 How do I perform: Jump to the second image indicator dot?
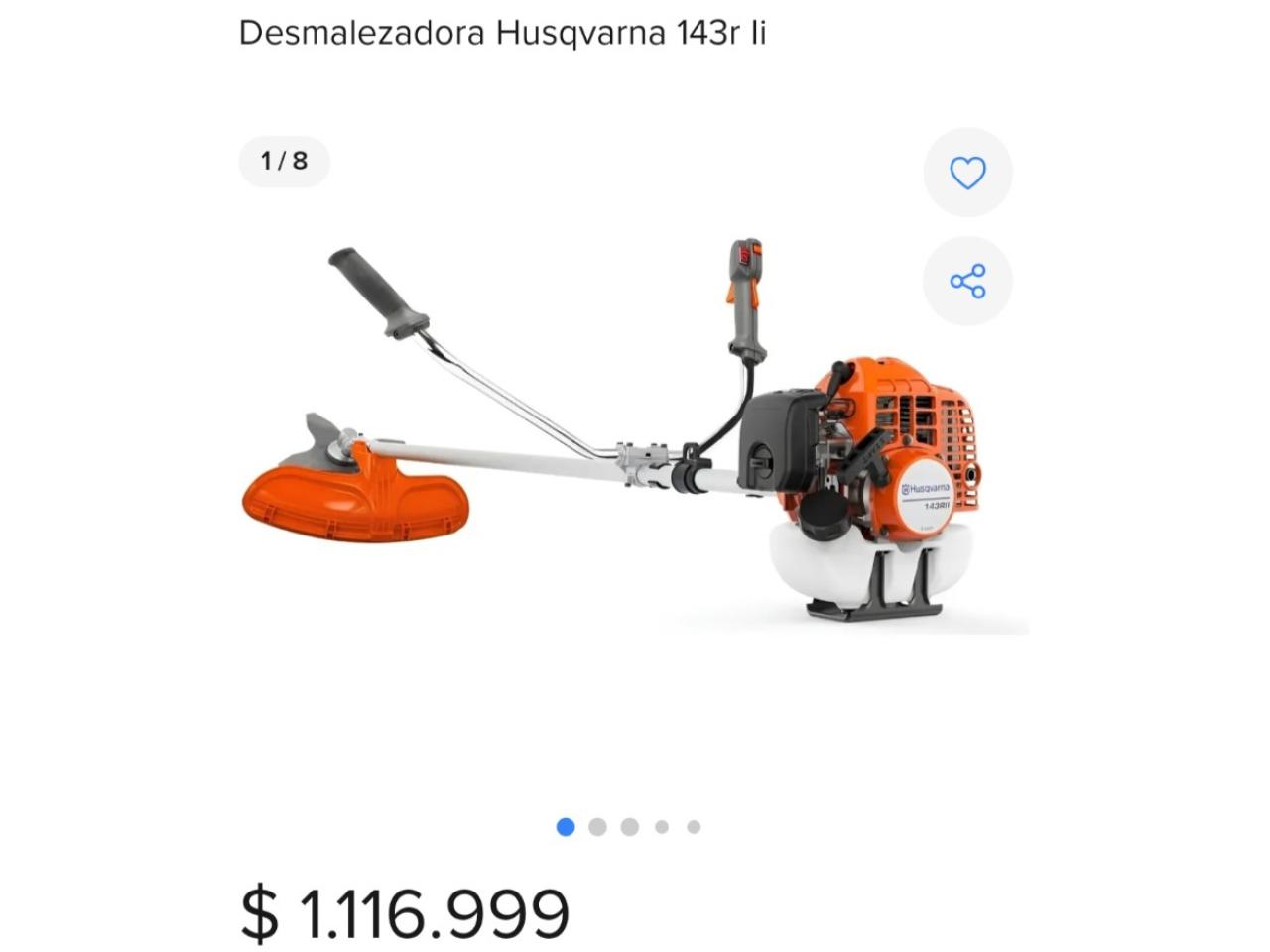pos(597,827)
